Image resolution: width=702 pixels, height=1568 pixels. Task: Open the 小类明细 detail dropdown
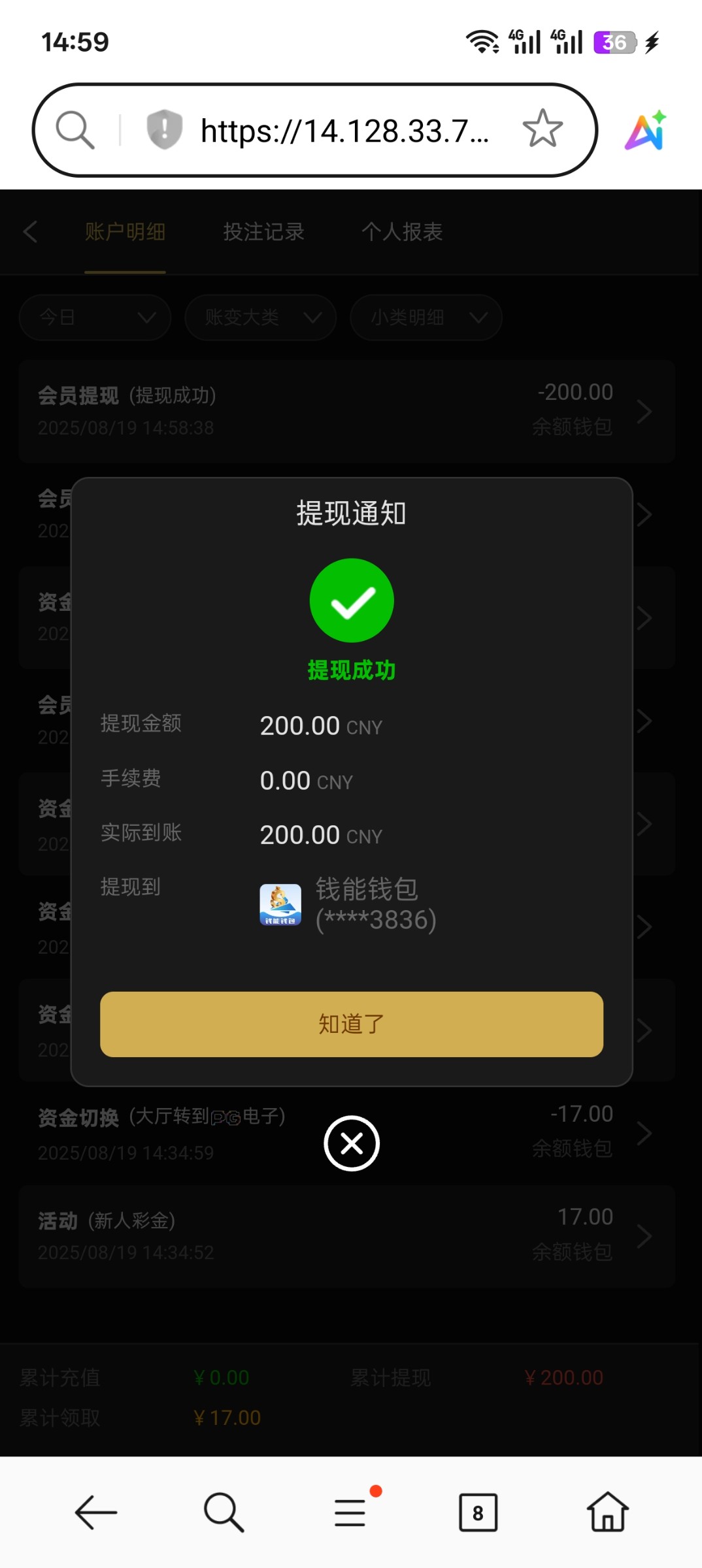425,318
